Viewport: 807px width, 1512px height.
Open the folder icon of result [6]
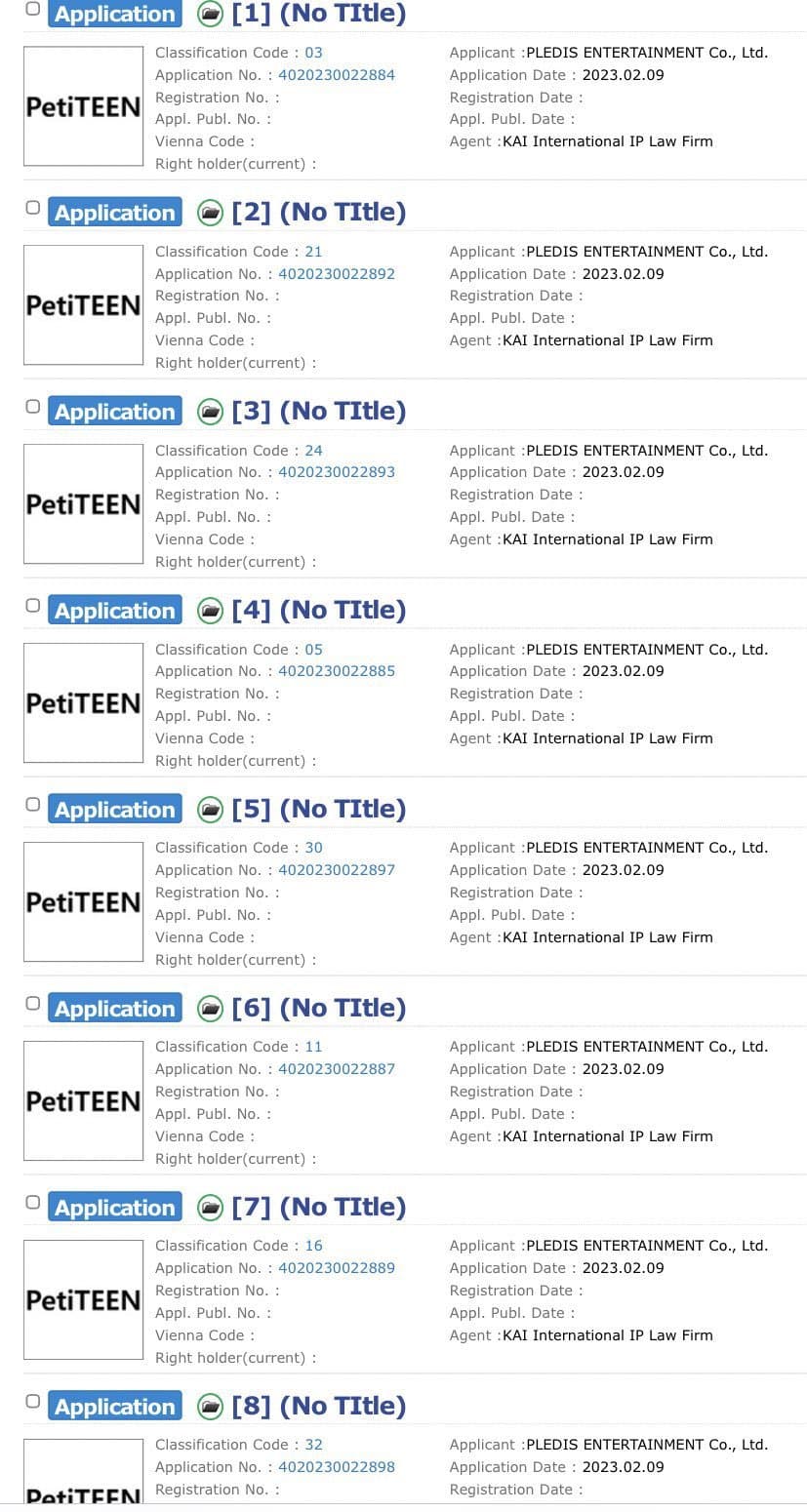[210, 1009]
